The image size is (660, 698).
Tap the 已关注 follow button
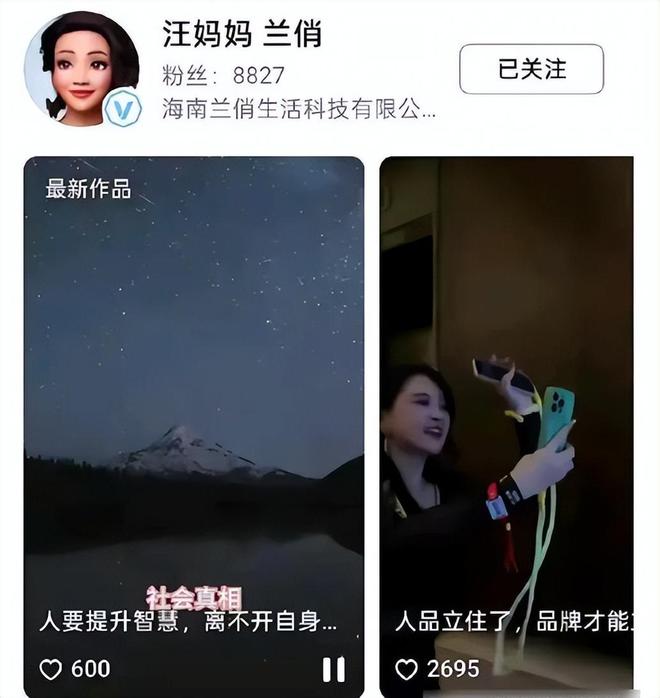[531, 69]
